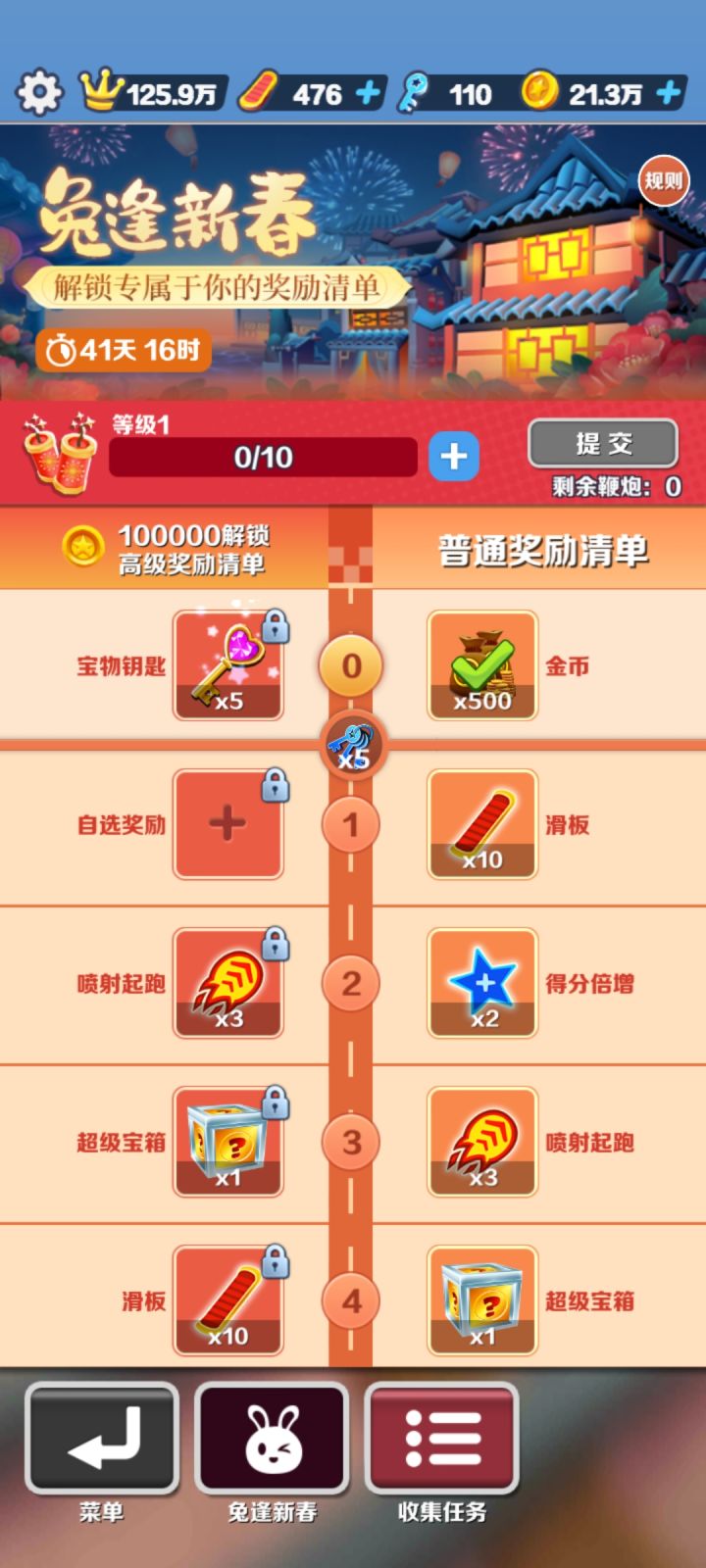This screenshot has width=706, height=1568.
Task: Click the 超级宝箱 mystery chest reward icon
Action: pos(227,1140)
